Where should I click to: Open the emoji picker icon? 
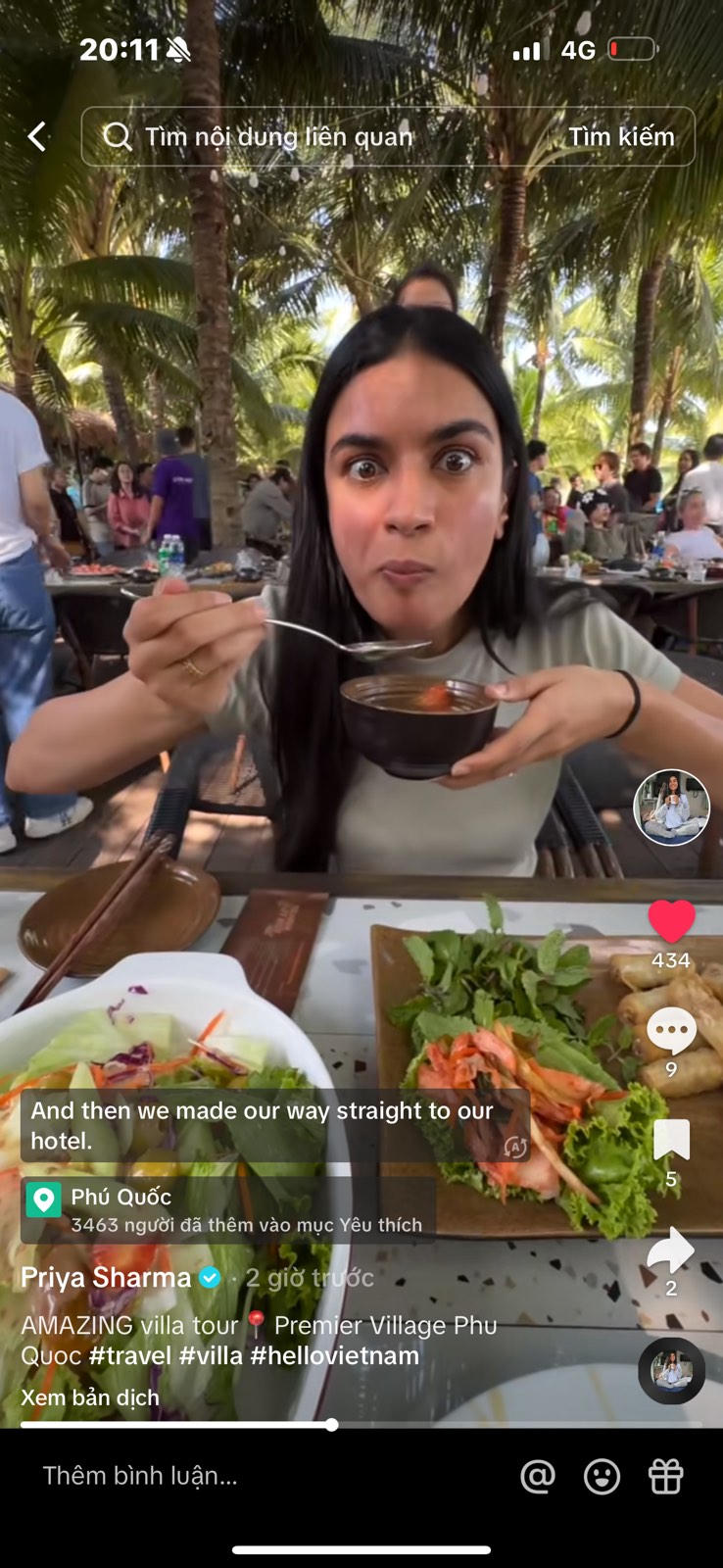tap(602, 1476)
